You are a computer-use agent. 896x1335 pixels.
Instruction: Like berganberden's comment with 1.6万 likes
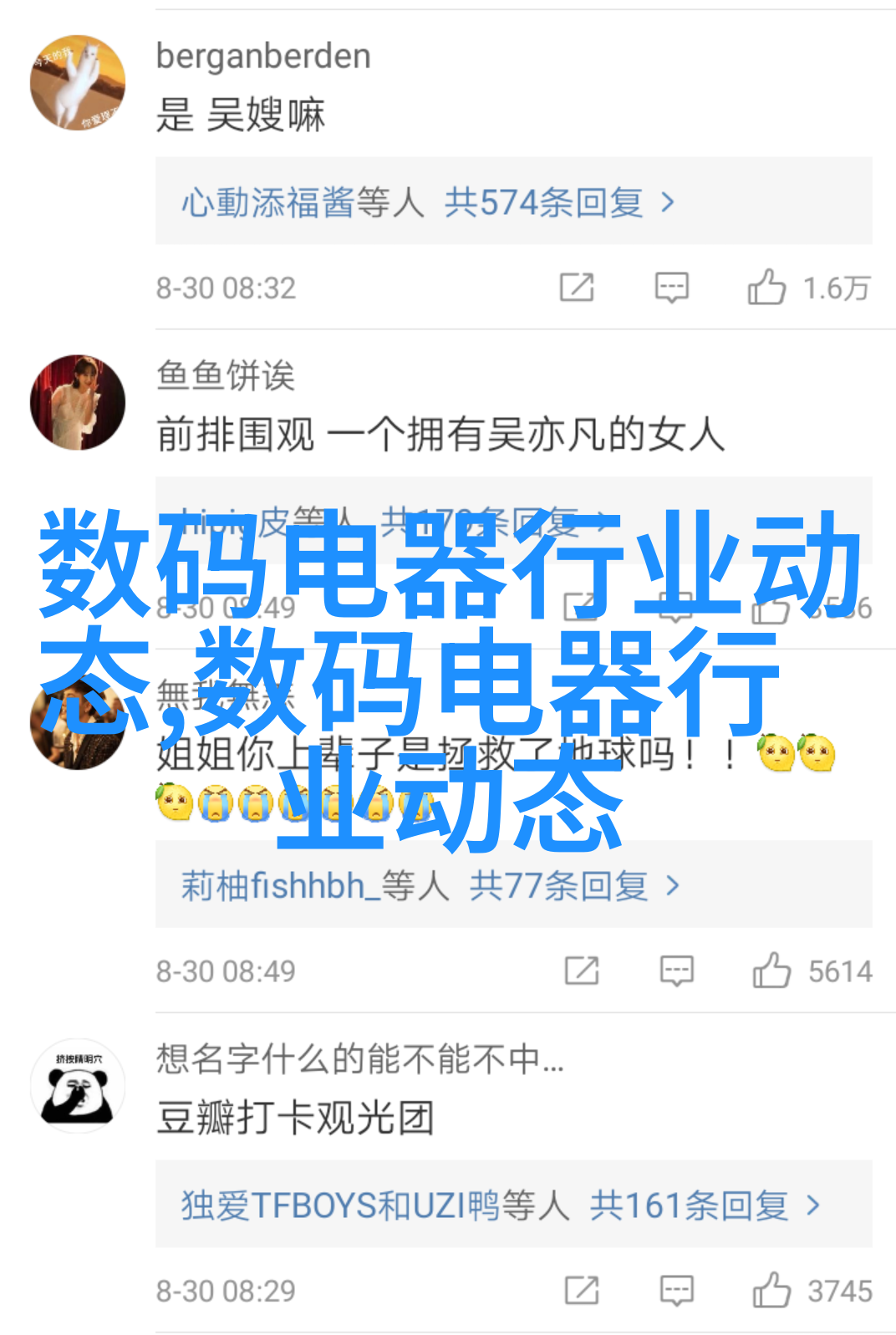(x=766, y=288)
